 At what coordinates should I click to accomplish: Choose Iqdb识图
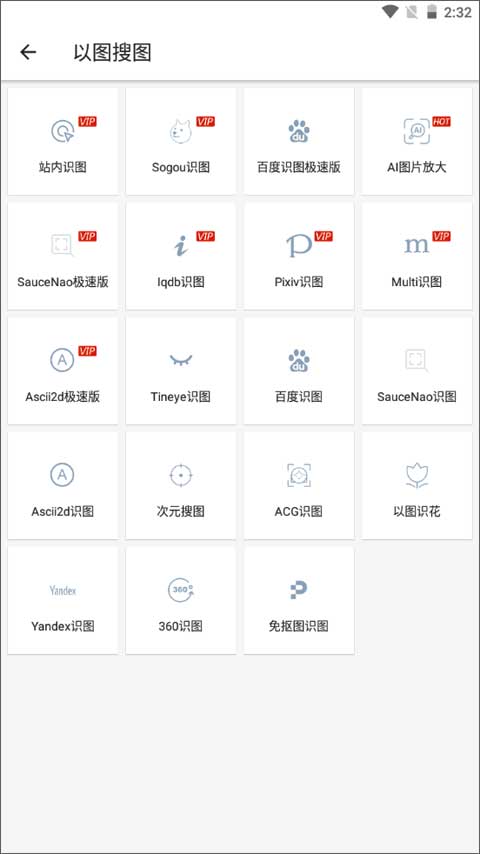181,256
